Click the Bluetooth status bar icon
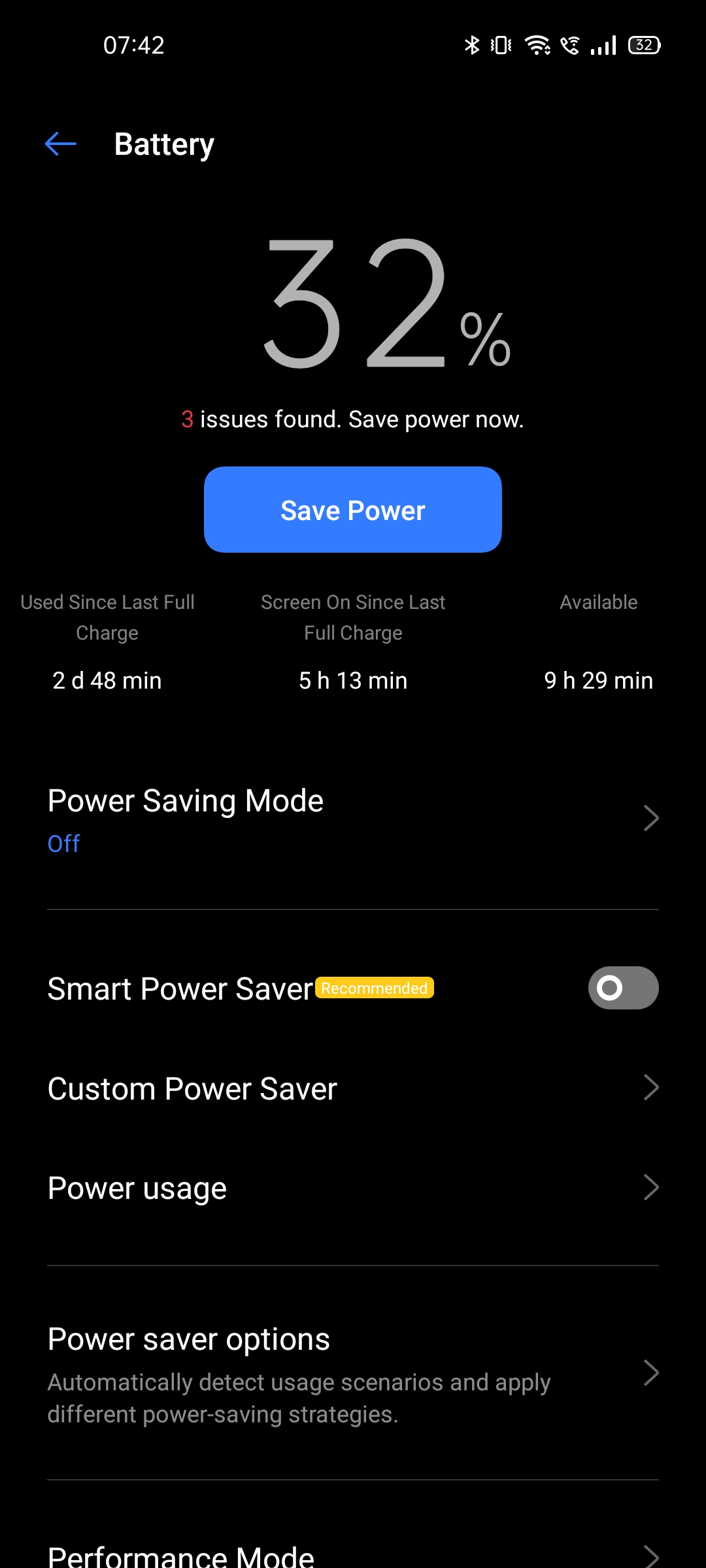Viewport: 706px width, 1568px height. click(470, 44)
